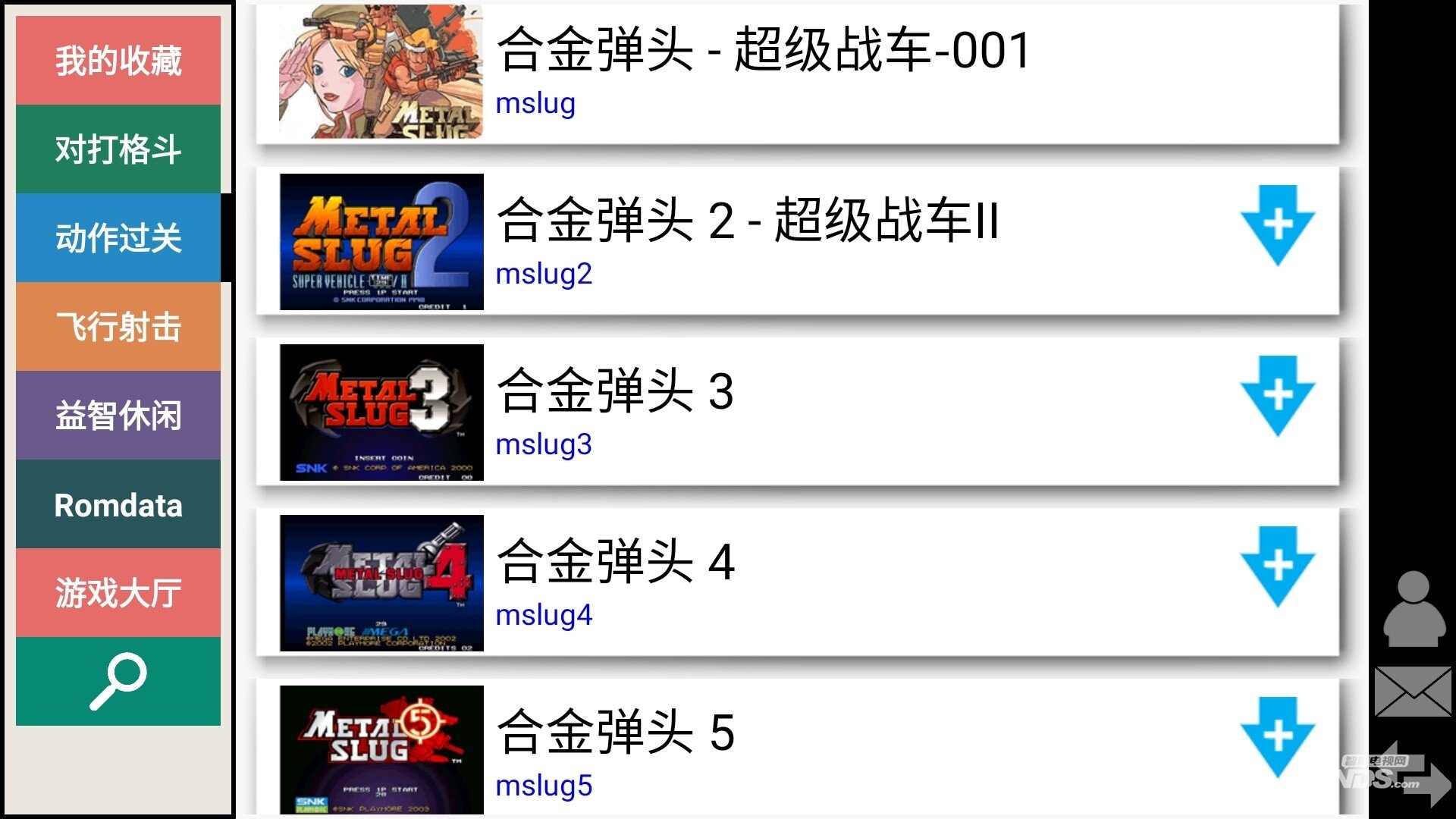Select 动作过关 category
The image size is (1456, 819).
point(118,238)
